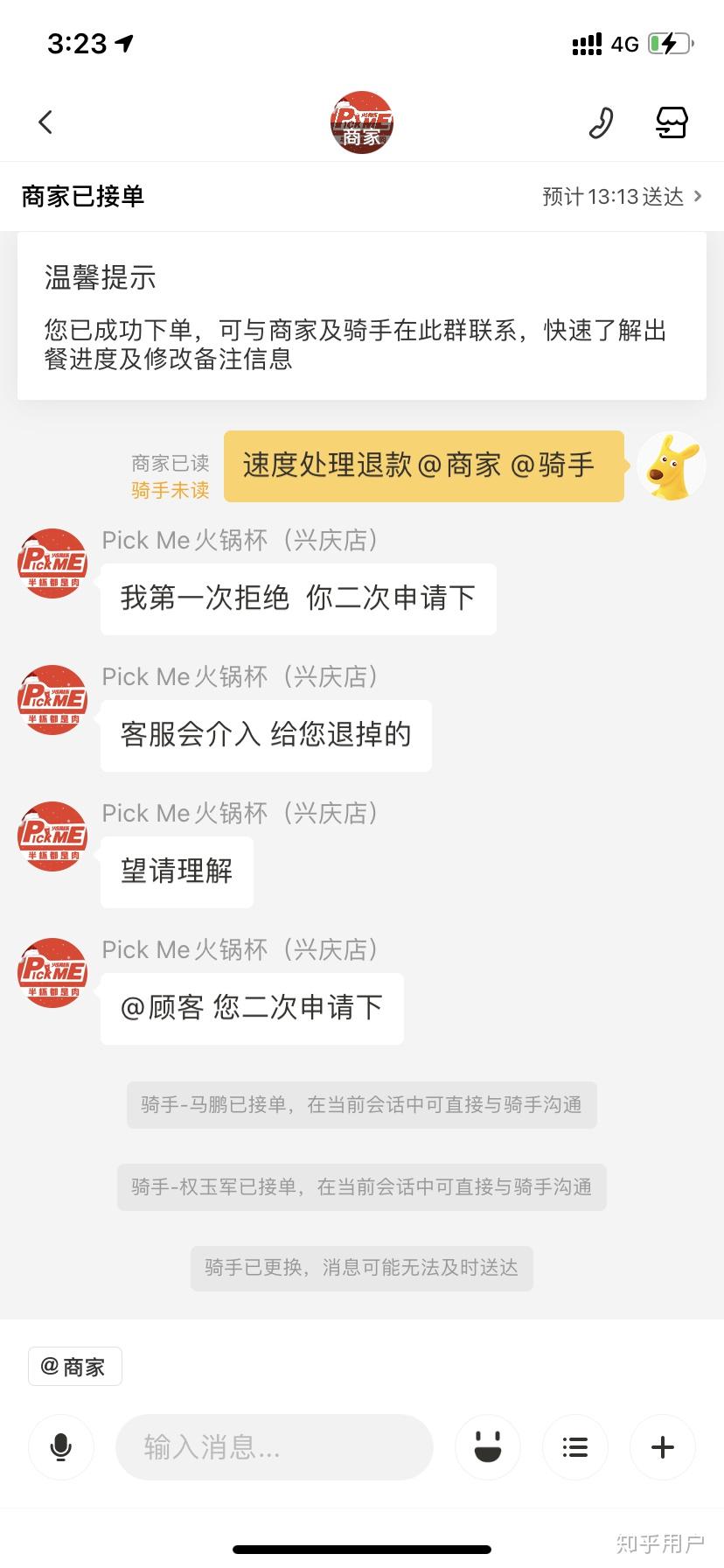Viewport: 724px width, 1568px height.
Task: Open the store page icon
Action: (x=672, y=122)
